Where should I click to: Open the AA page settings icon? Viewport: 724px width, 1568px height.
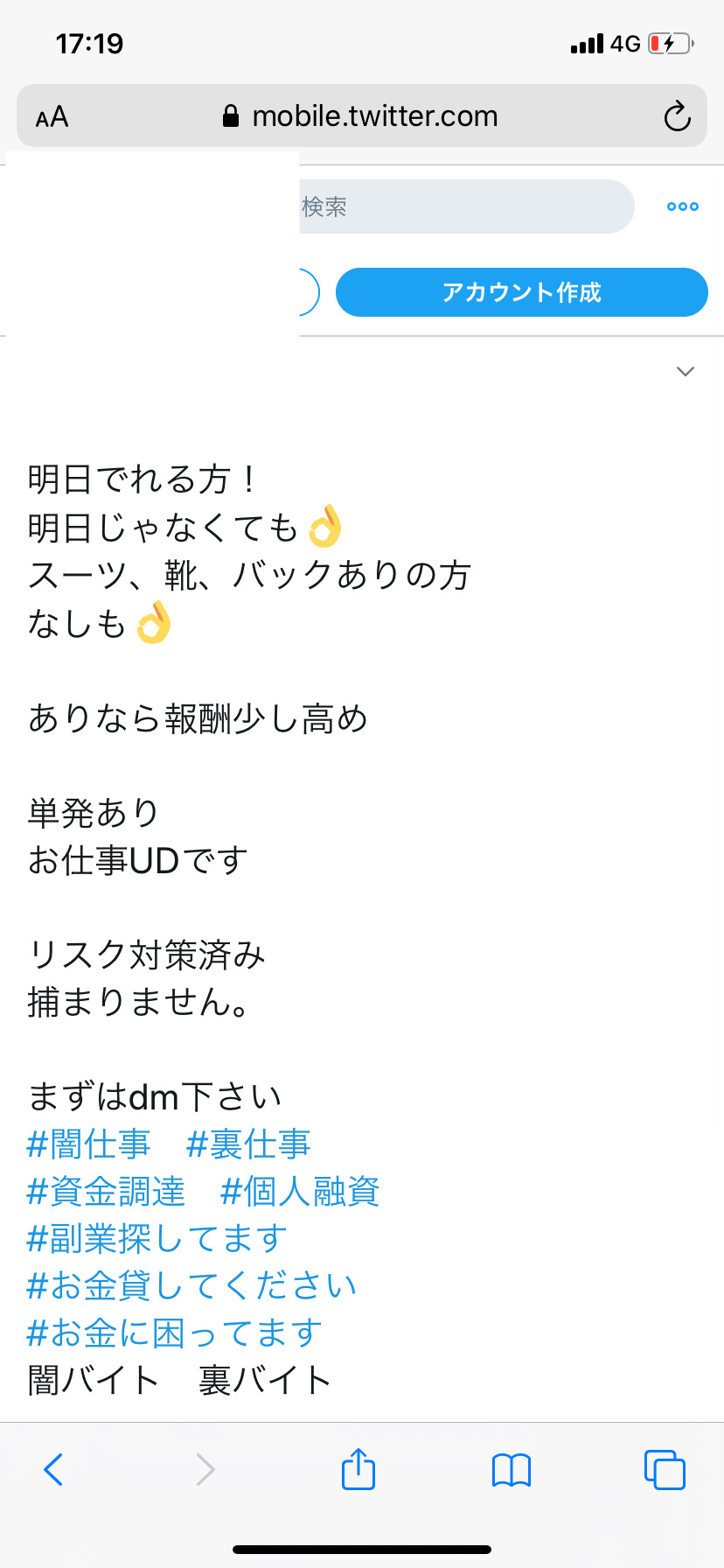[52, 115]
